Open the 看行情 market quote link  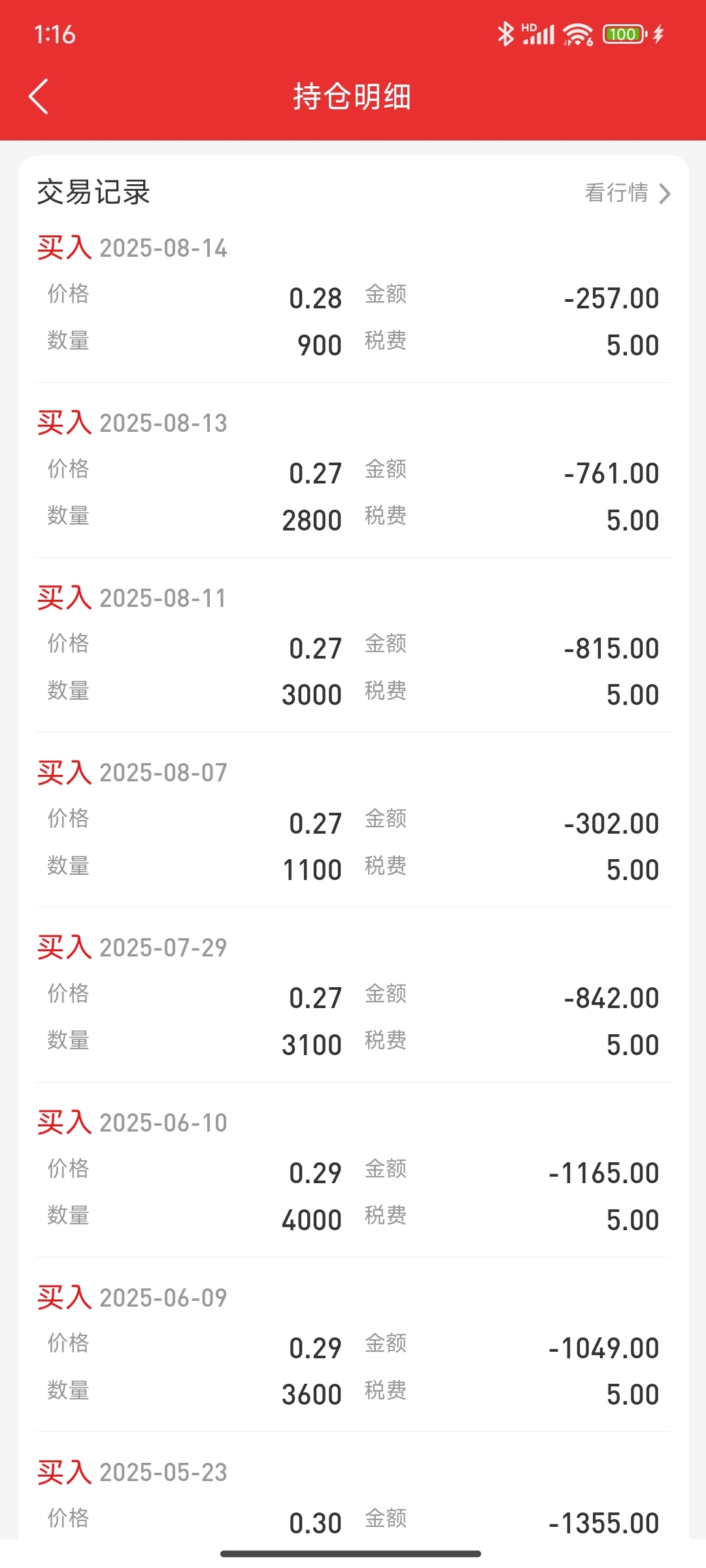point(626,193)
